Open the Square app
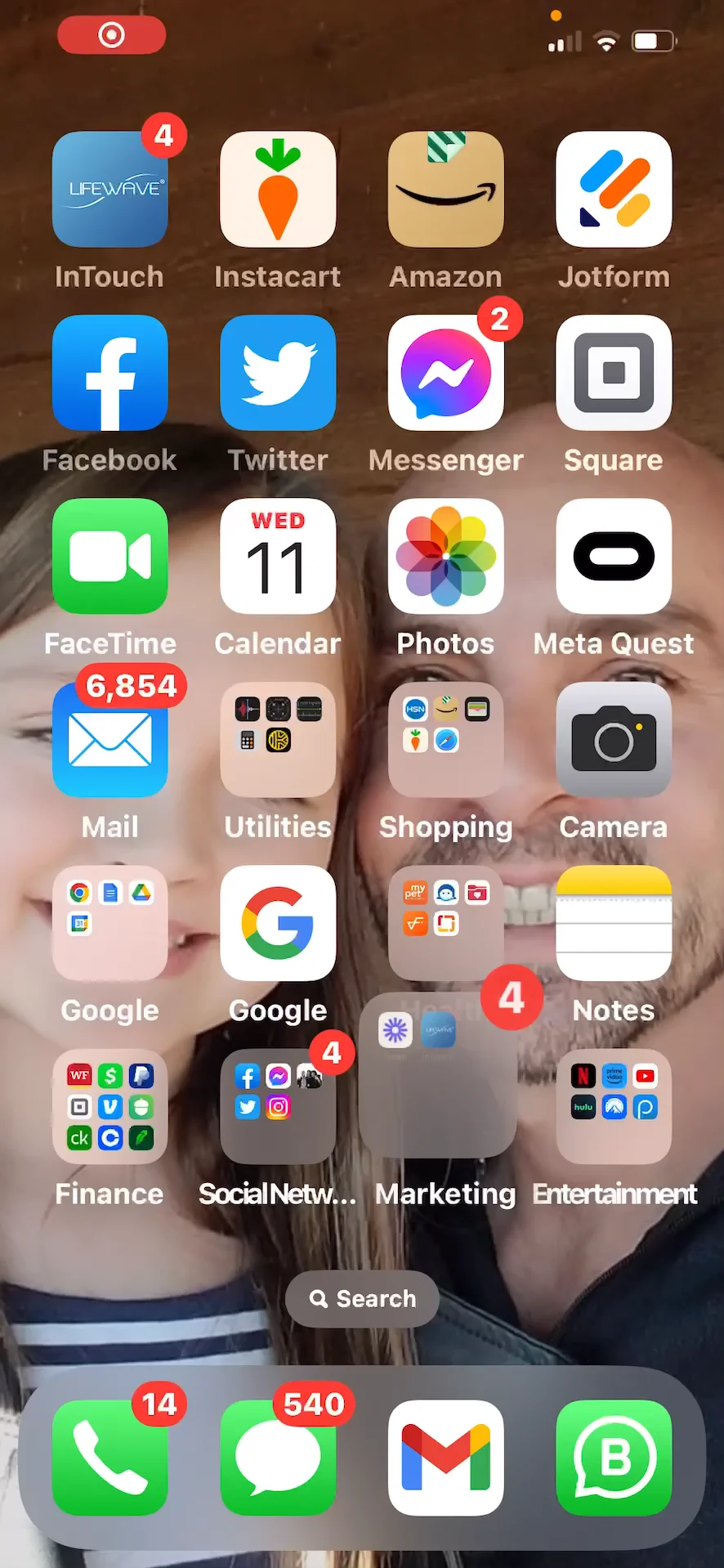Screen dimensions: 724x1568 coord(614,373)
